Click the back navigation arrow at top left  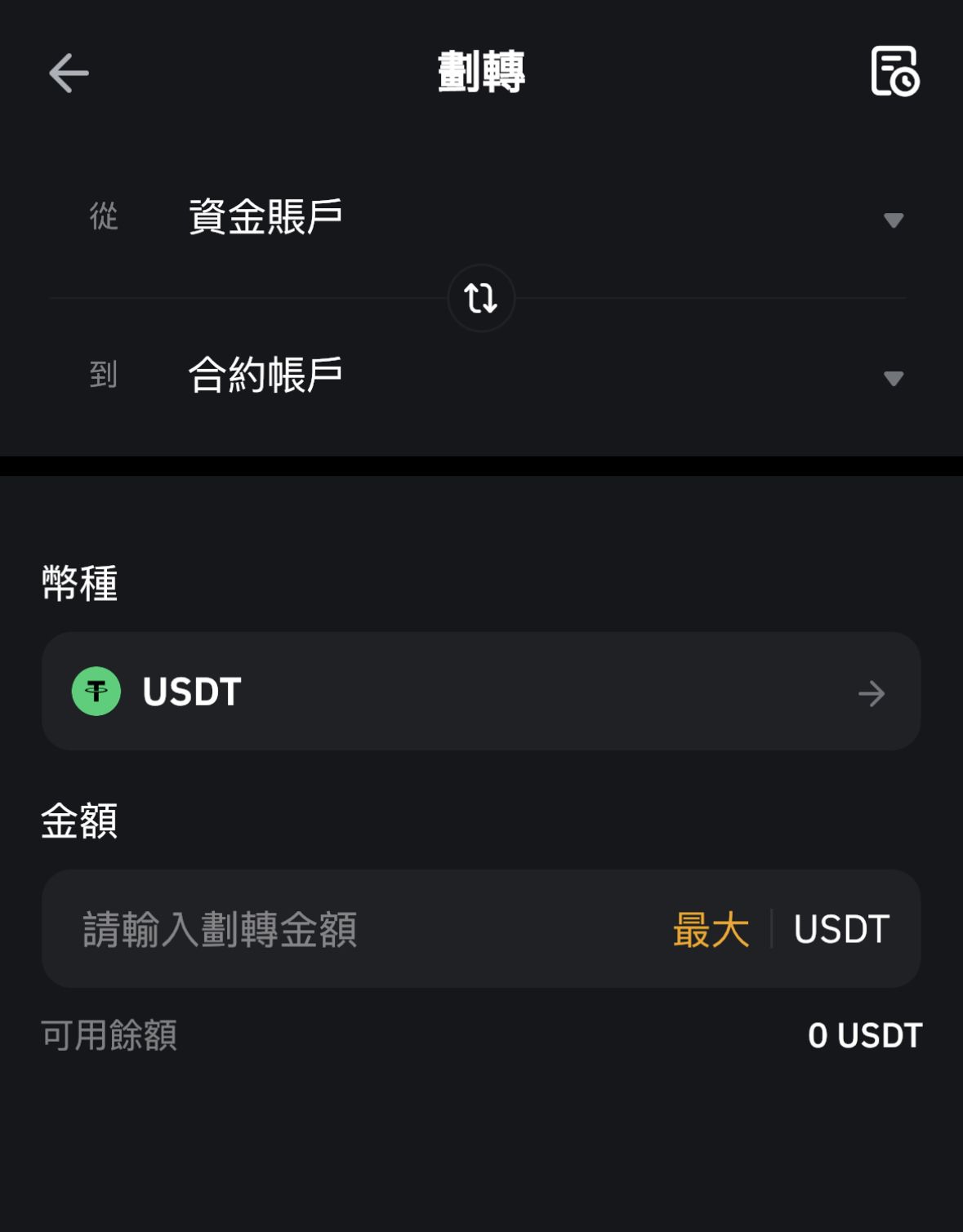(x=68, y=73)
